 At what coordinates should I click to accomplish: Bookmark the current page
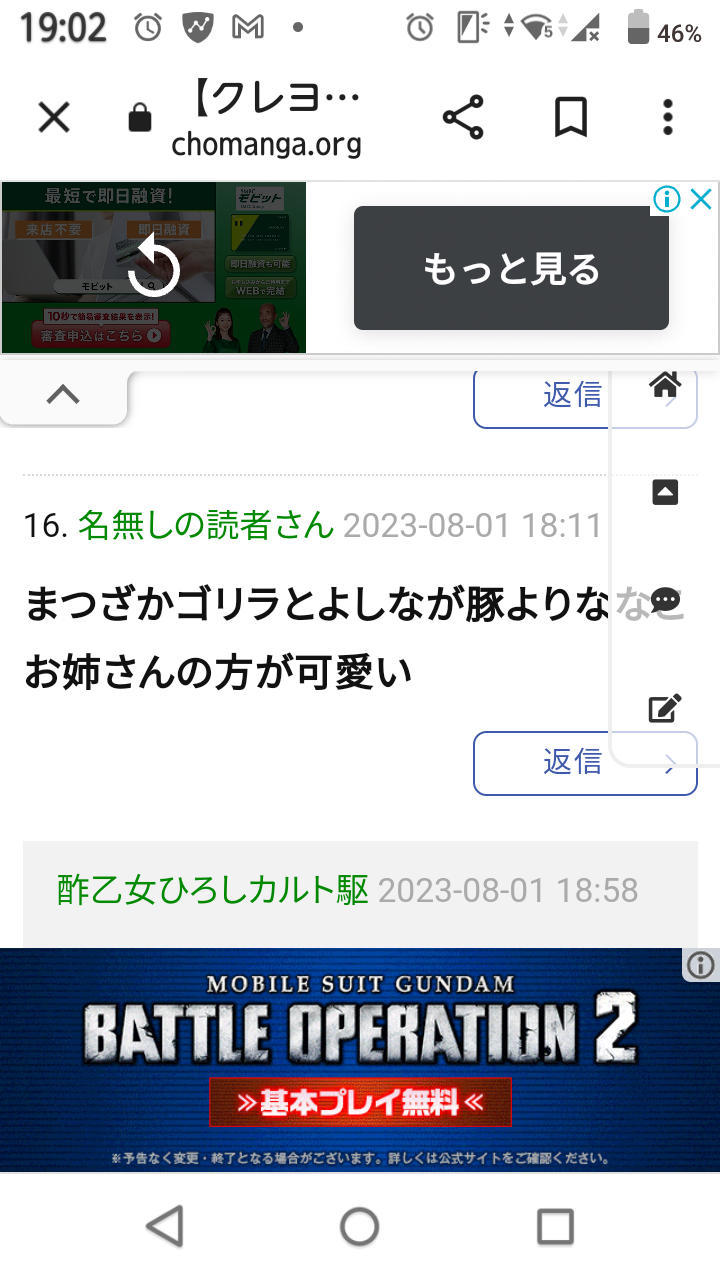click(x=571, y=118)
